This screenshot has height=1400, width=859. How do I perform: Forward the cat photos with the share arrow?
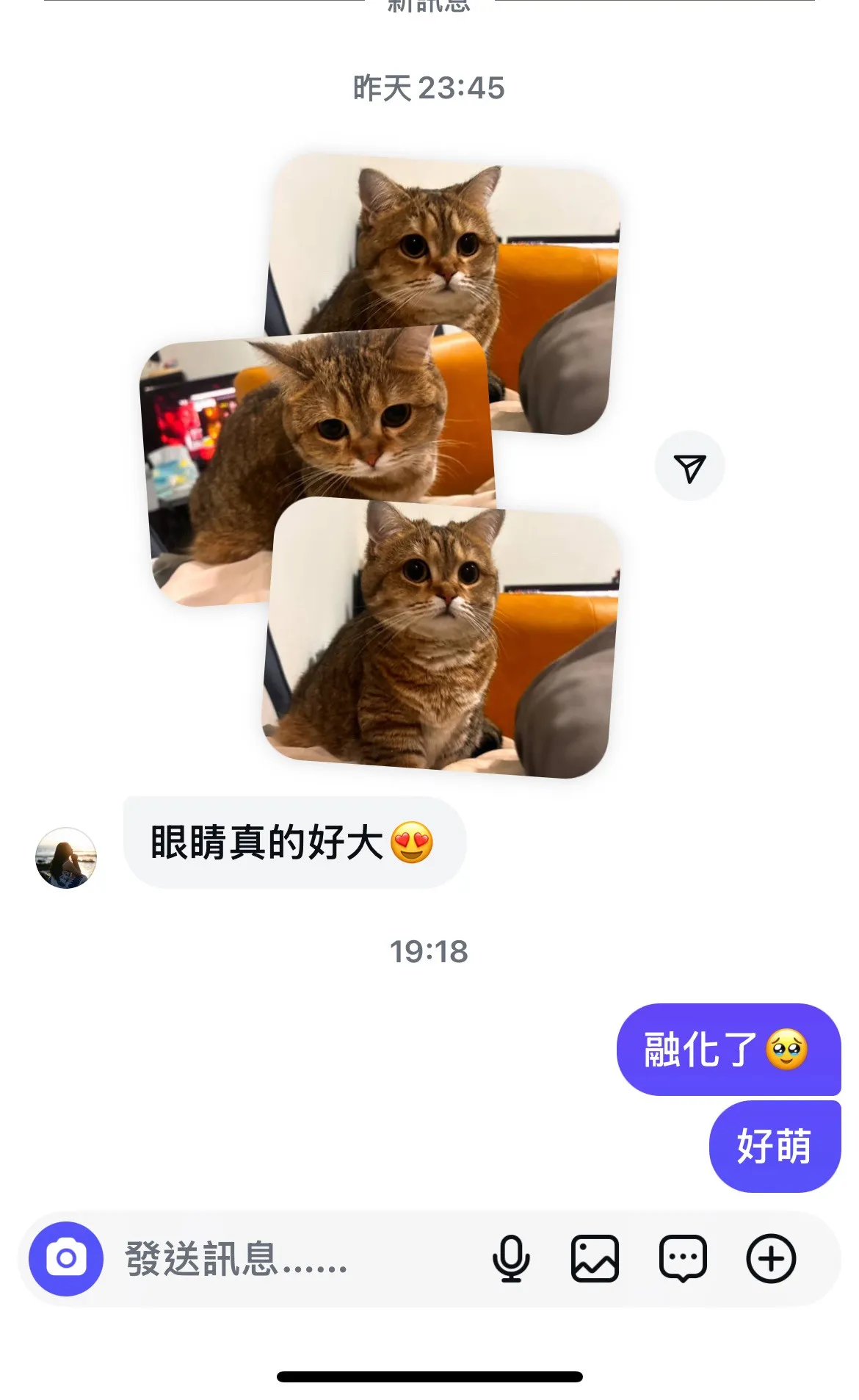coord(689,466)
